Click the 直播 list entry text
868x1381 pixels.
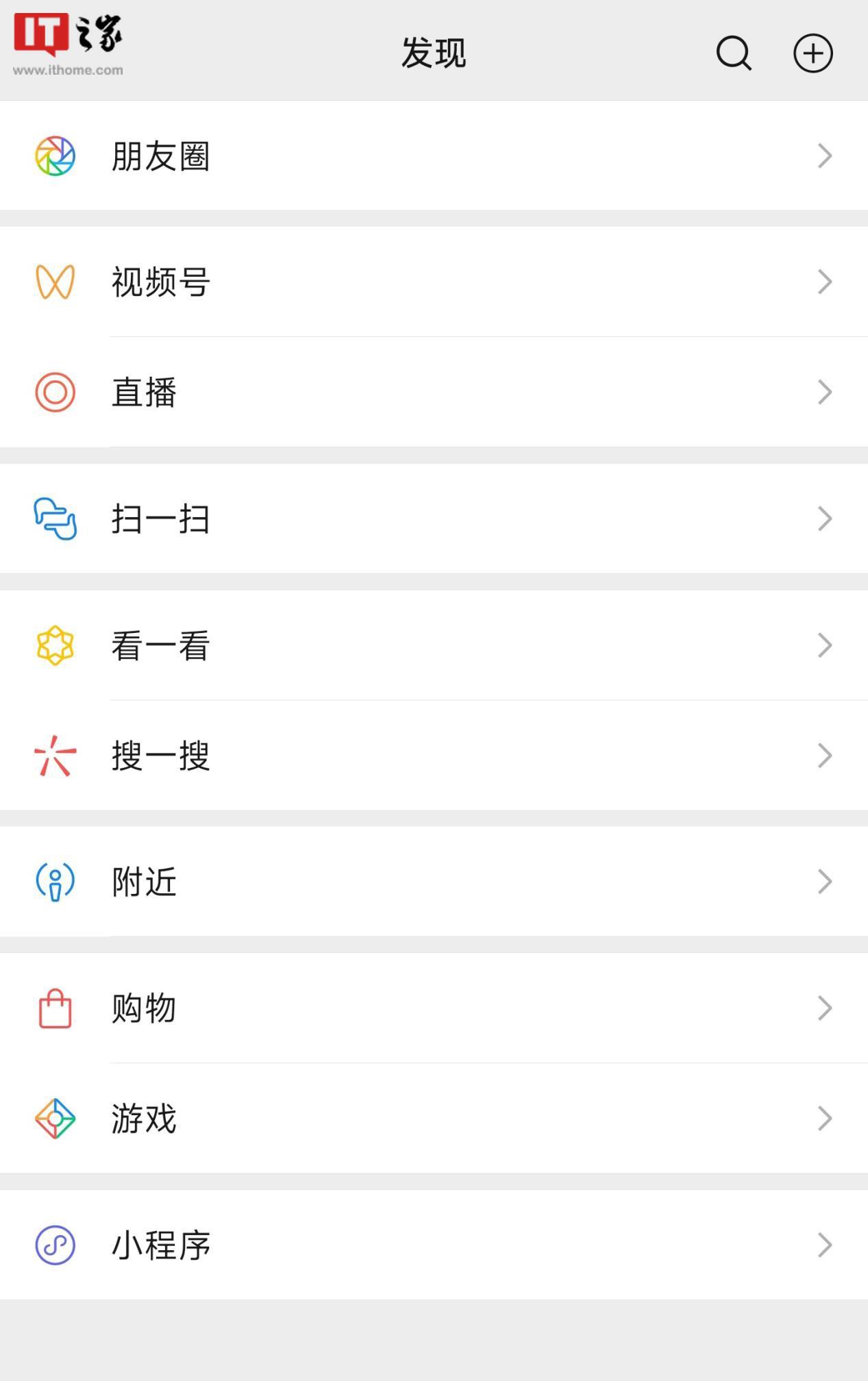pos(144,391)
